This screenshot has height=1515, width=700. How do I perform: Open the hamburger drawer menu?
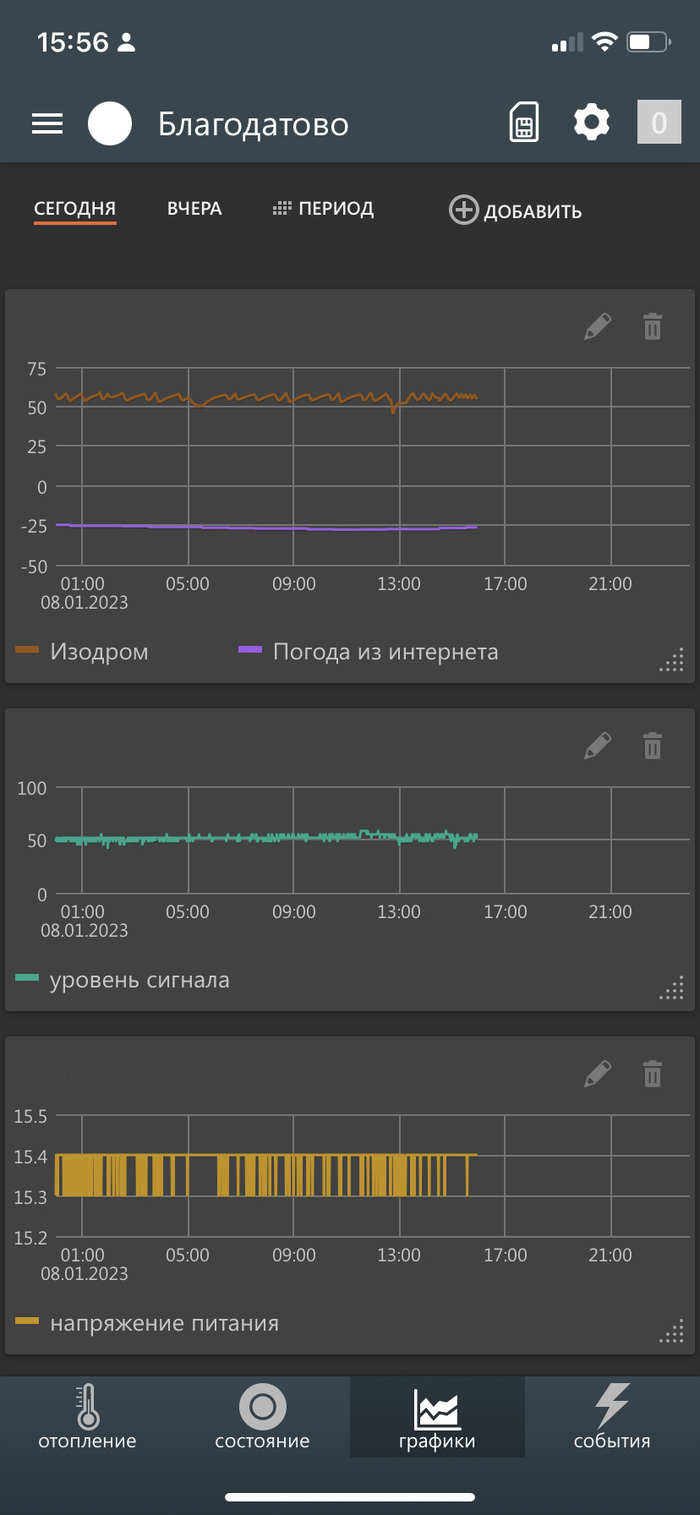coord(47,124)
